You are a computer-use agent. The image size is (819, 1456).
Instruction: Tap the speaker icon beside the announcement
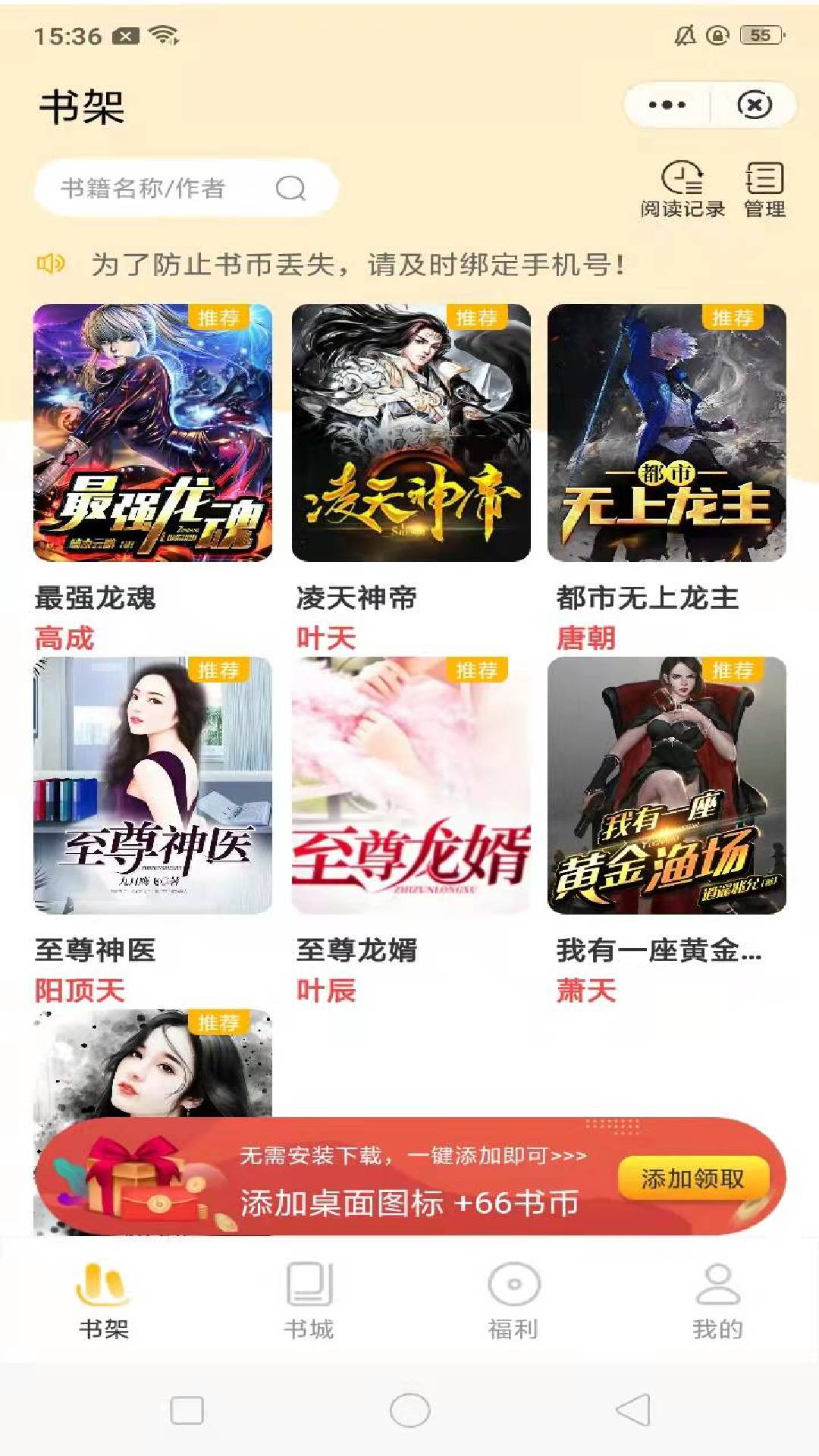(51, 262)
